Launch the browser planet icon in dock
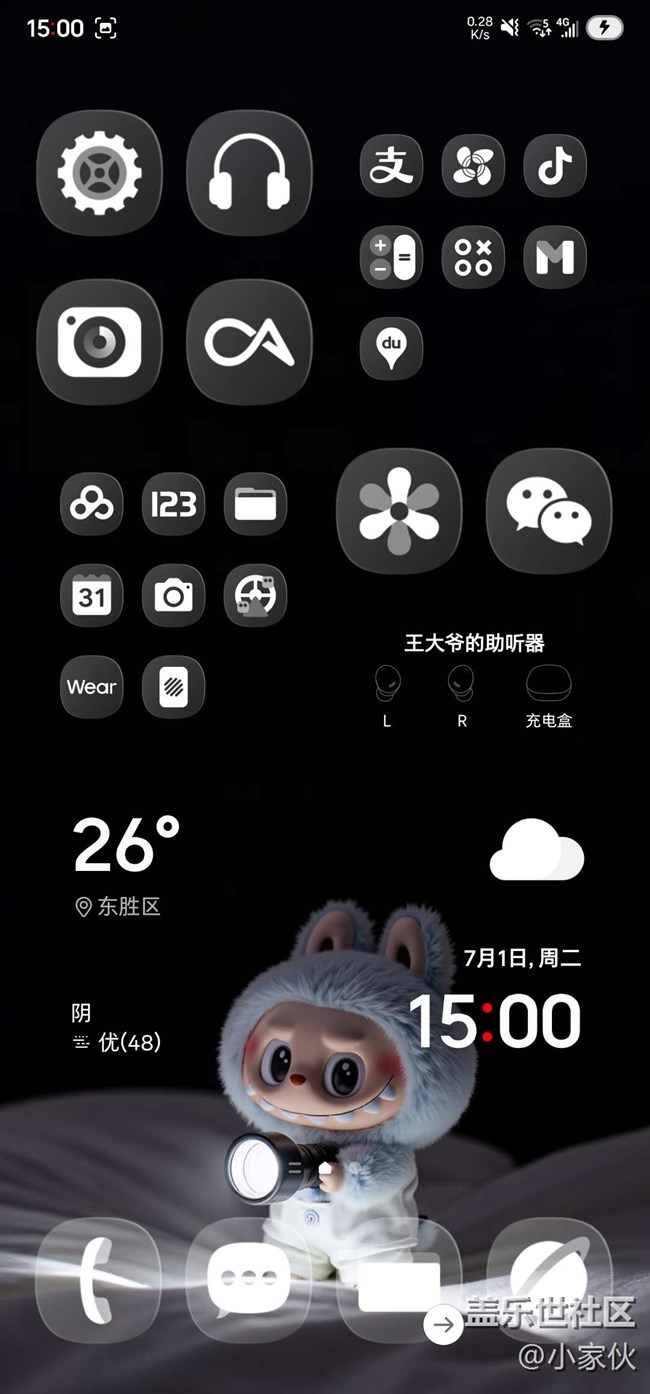The width and height of the screenshot is (650, 1394). 549,1280
